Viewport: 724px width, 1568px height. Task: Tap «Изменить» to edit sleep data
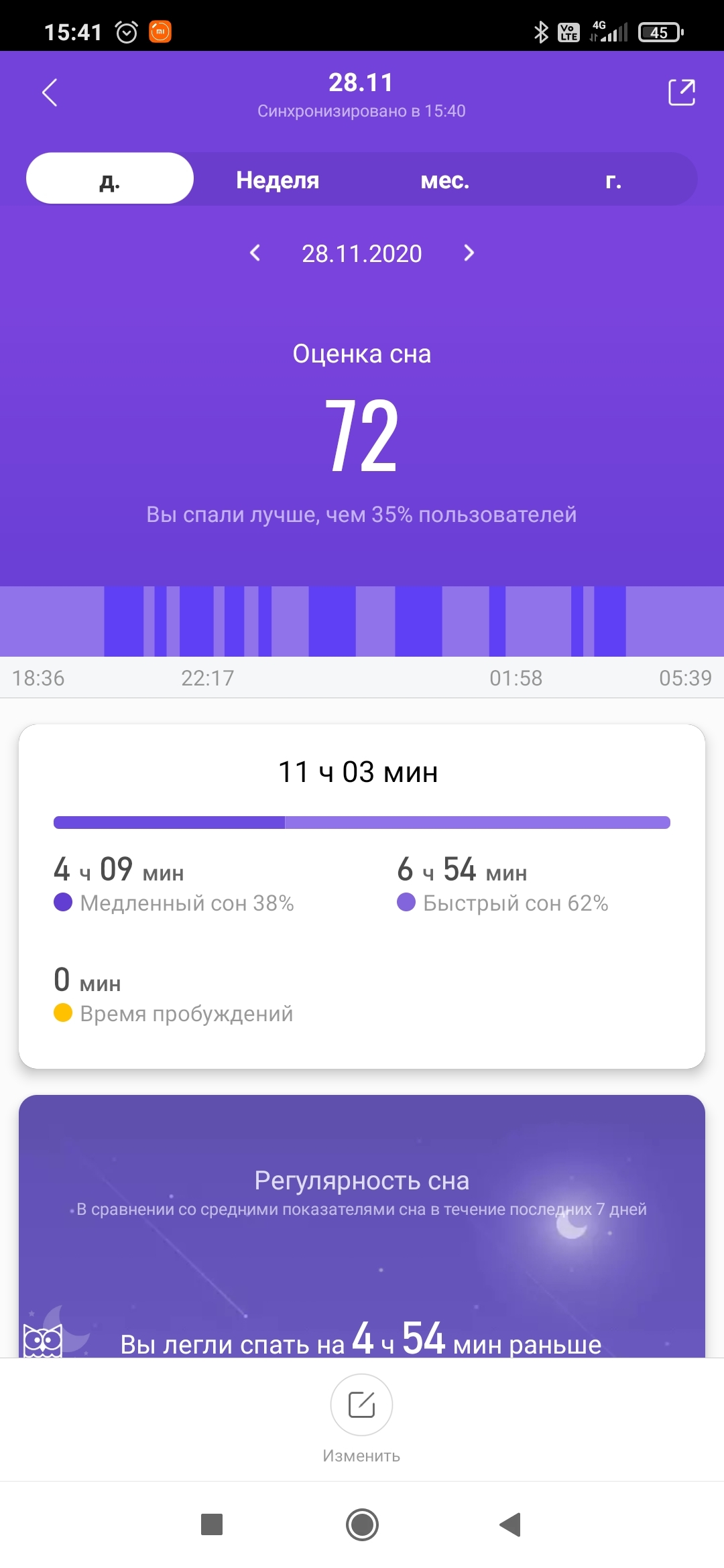point(361,1406)
